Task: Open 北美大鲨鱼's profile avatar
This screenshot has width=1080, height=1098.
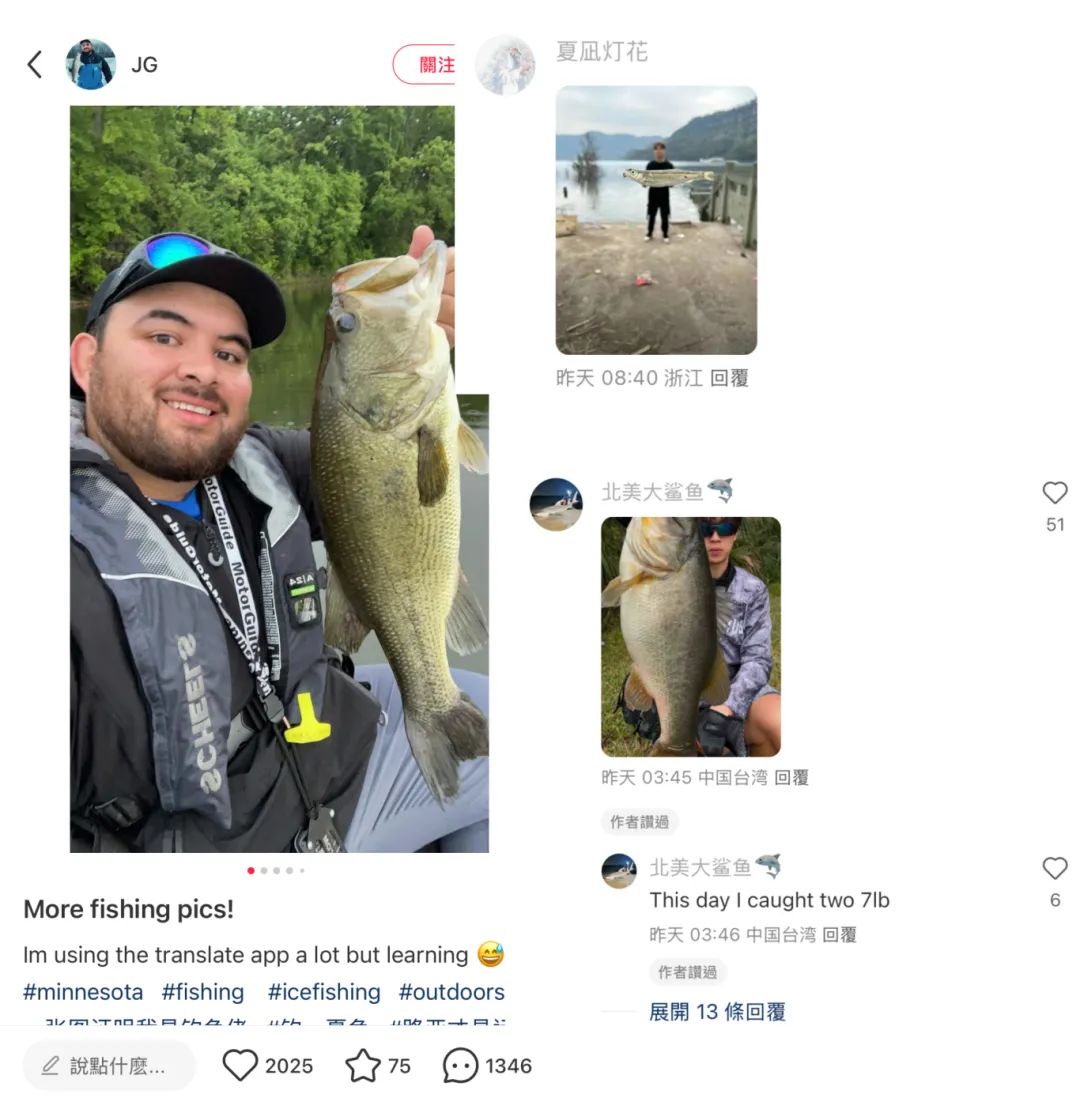Action: pyautogui.click(x=556, y=504)
